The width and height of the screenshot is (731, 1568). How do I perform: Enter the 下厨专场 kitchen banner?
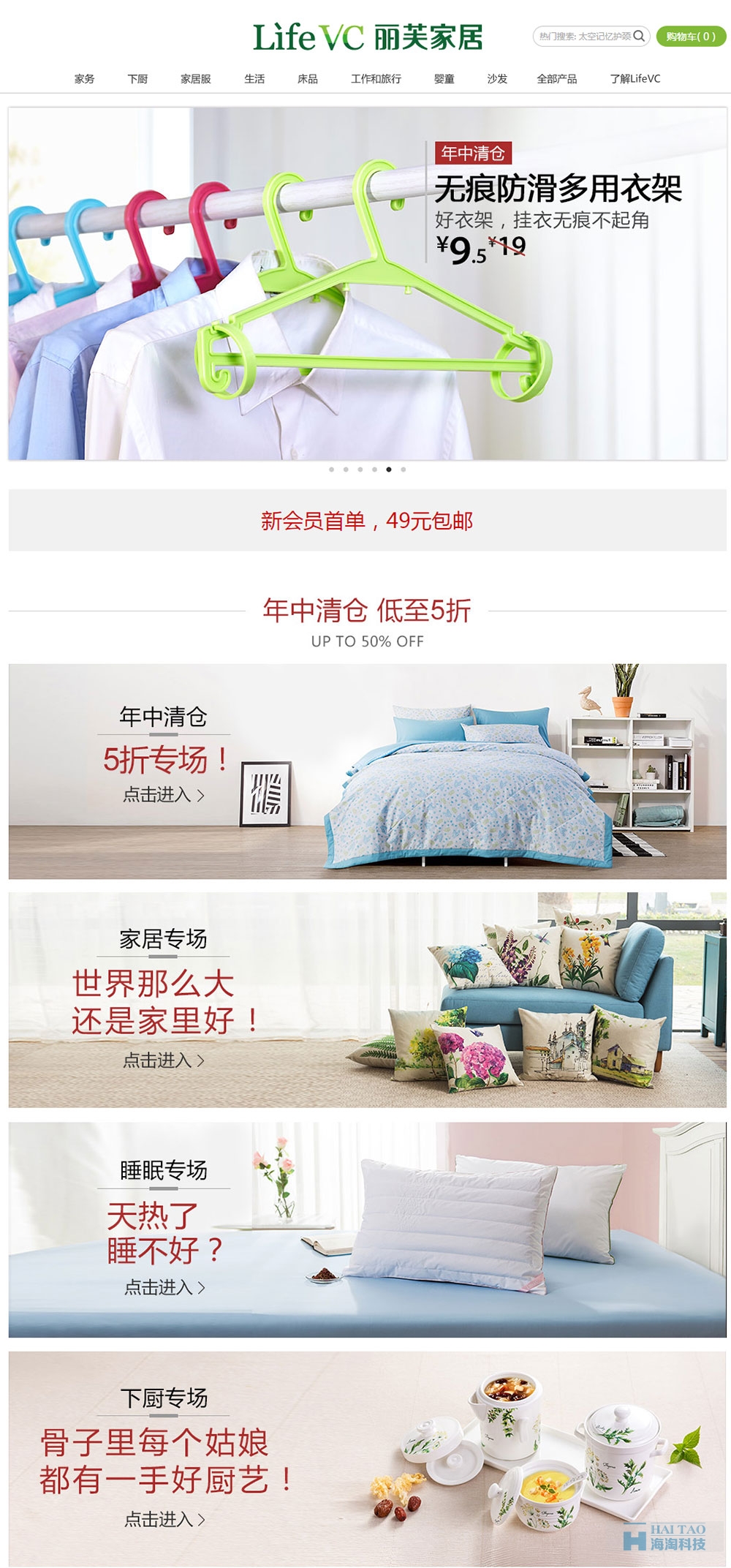tap(367, 1458)
